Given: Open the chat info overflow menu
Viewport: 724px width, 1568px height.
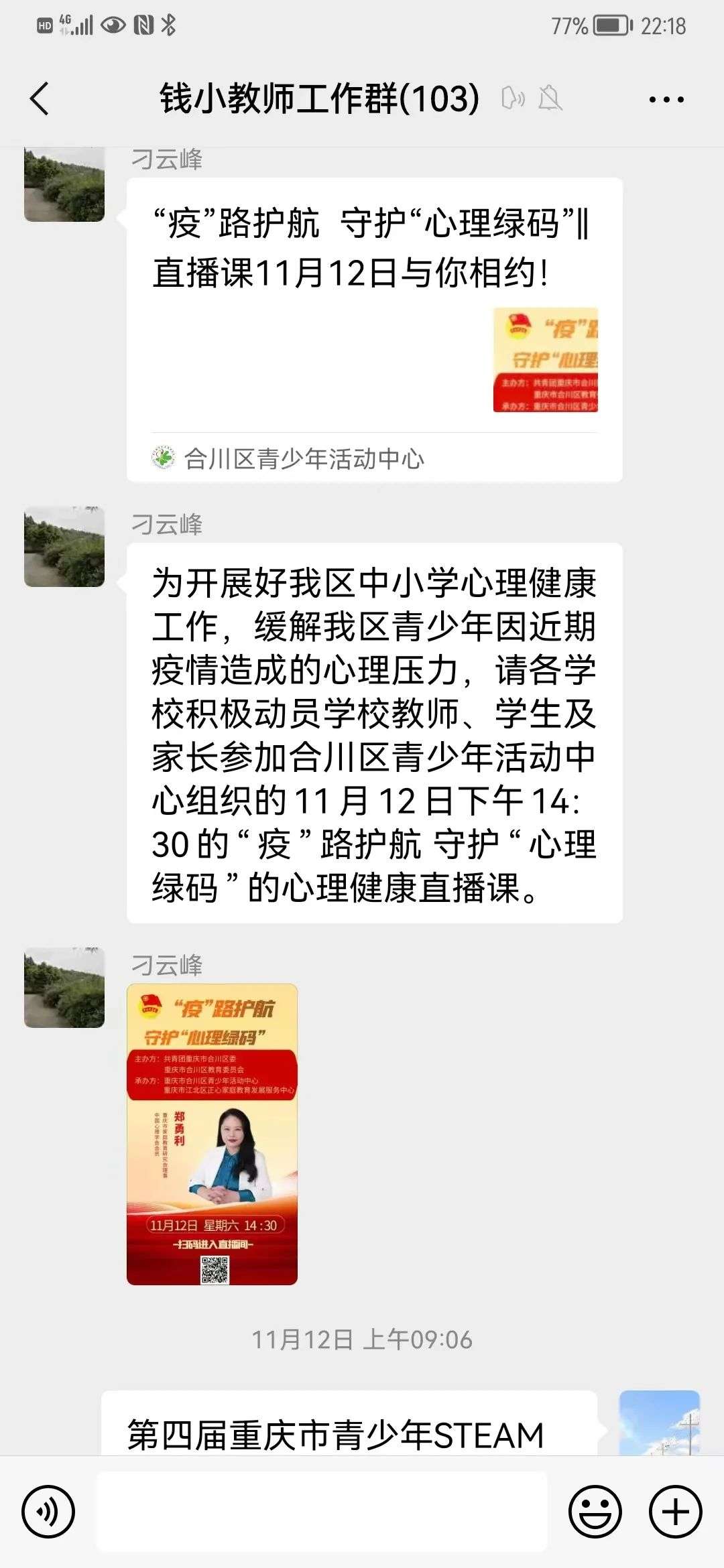Looking at the screenshot, I should tap(666, 100).
